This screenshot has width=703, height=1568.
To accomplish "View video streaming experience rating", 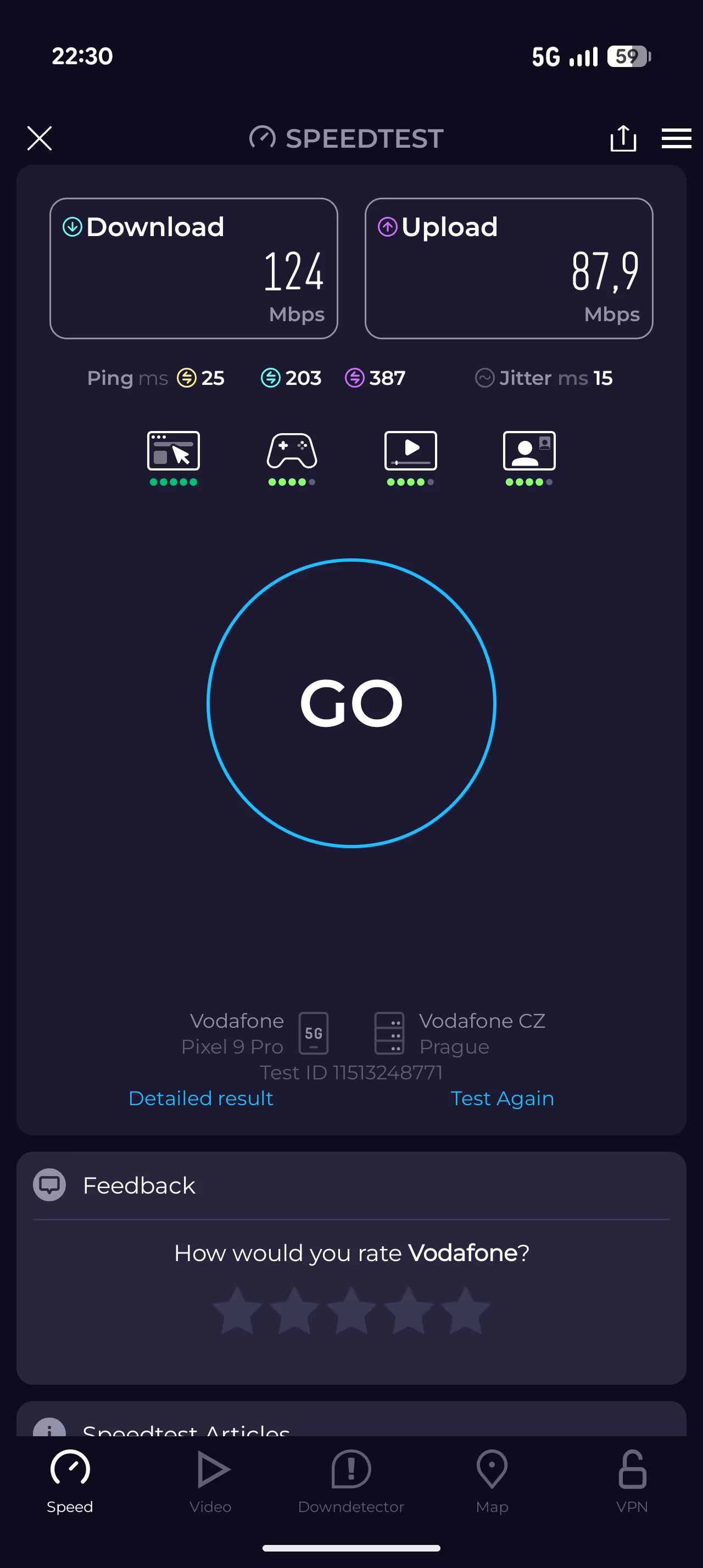I will 411,458.
